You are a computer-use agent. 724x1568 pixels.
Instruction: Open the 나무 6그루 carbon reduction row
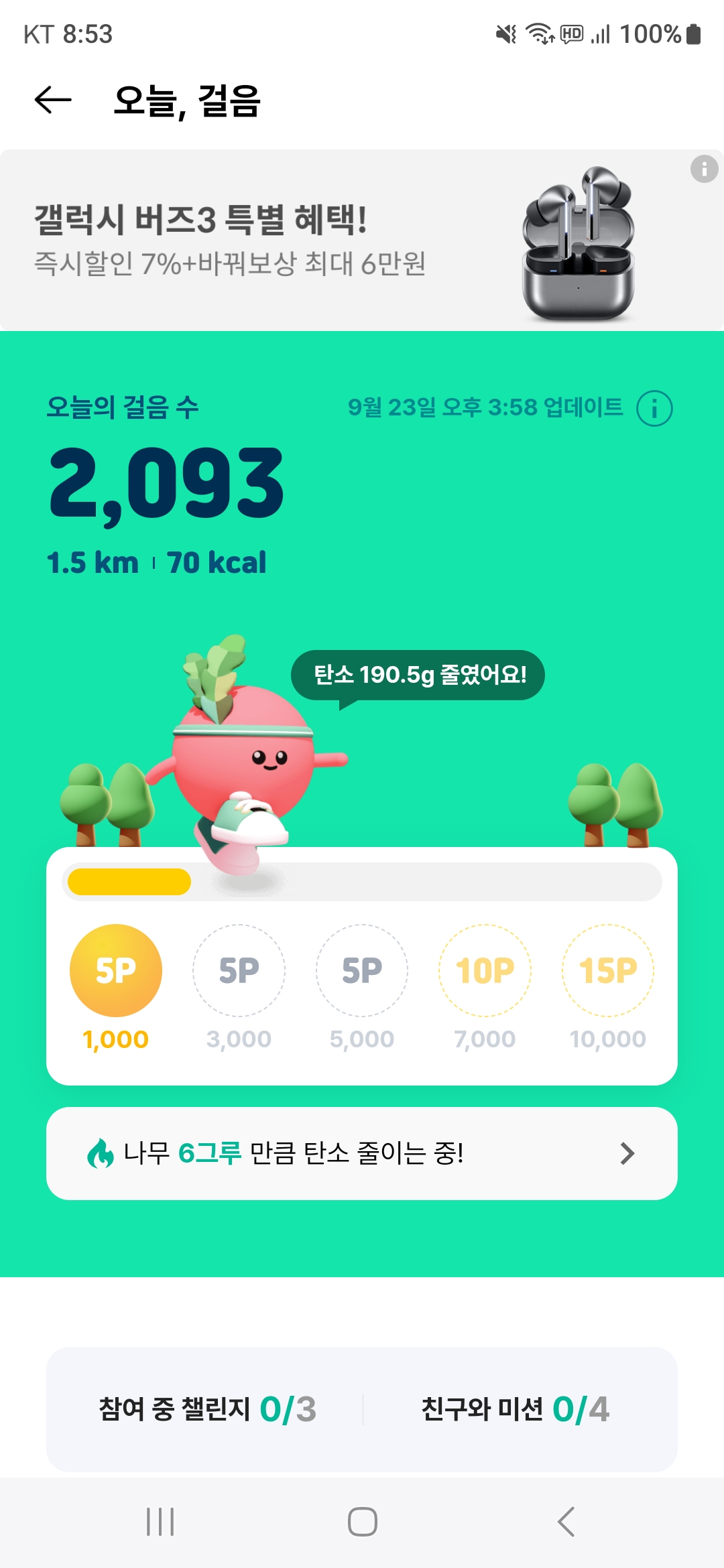[x=362, y=1153]
